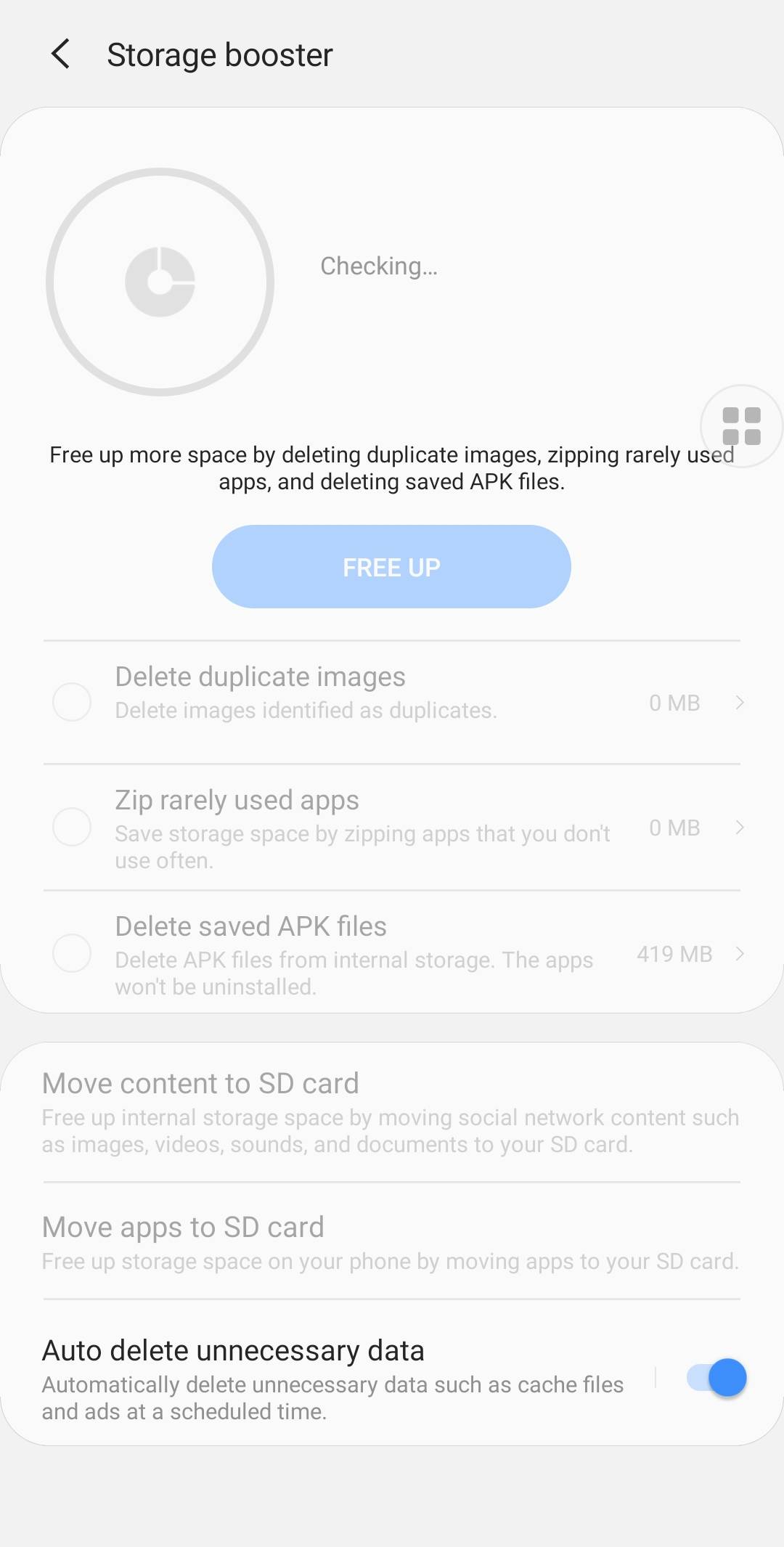
Task: Open Move apps to SD card
Action: pos(391,1242)
